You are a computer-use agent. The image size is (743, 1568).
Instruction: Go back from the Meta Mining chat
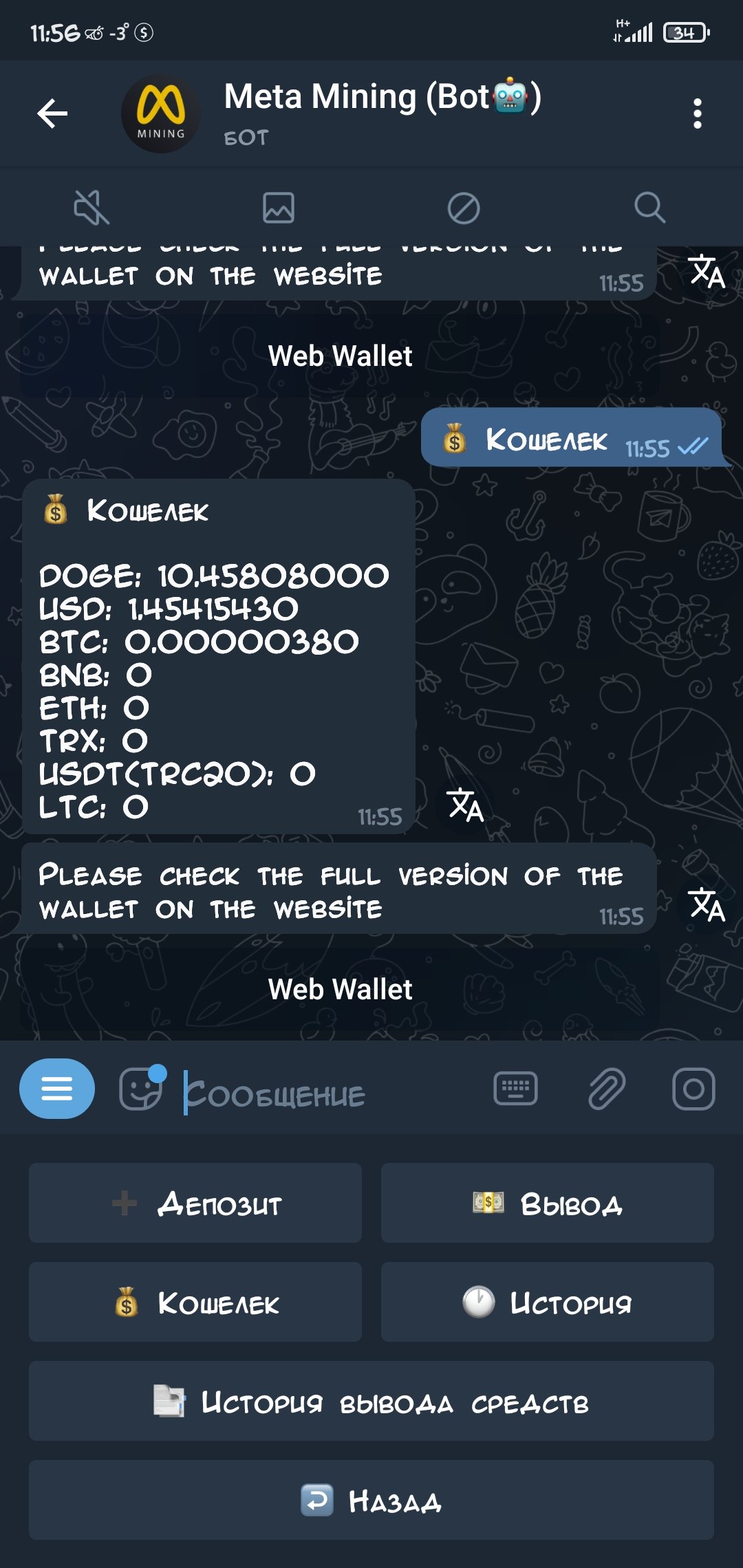(x=52, y=113)
